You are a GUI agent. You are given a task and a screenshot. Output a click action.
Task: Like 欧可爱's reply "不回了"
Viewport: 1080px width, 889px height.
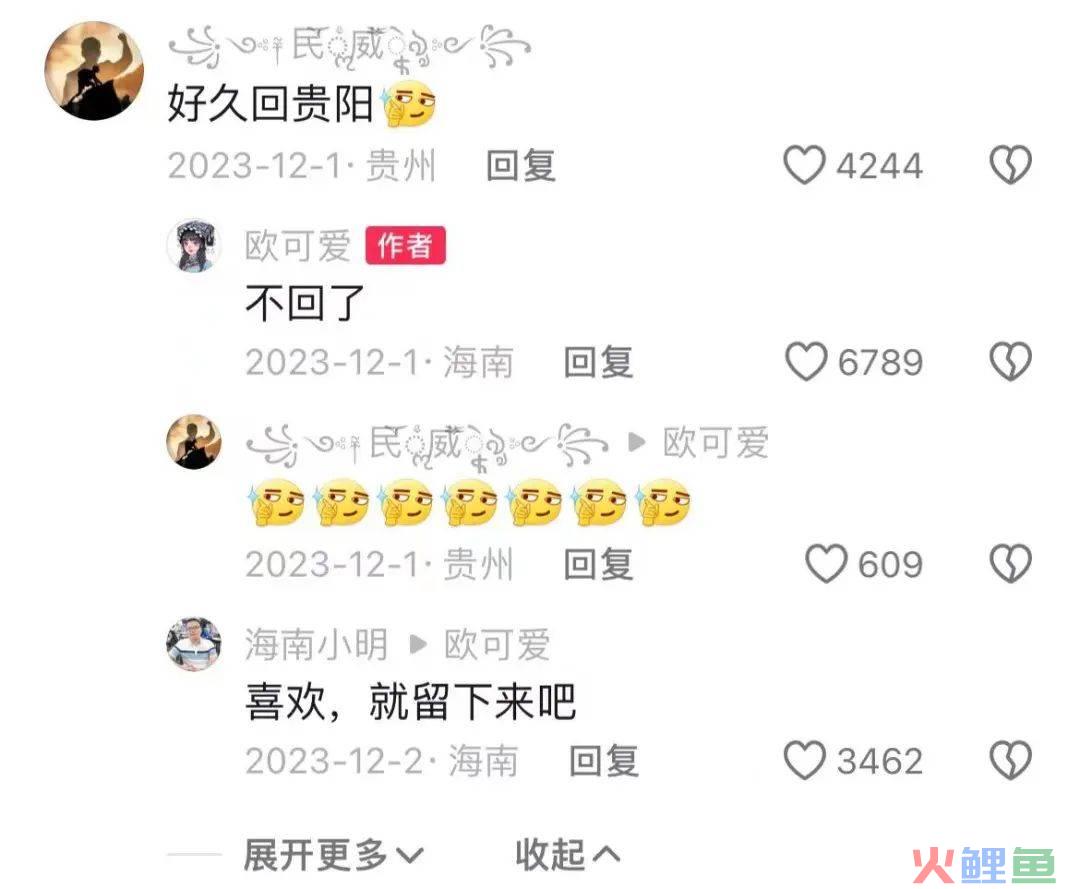[x=806, y=362]
